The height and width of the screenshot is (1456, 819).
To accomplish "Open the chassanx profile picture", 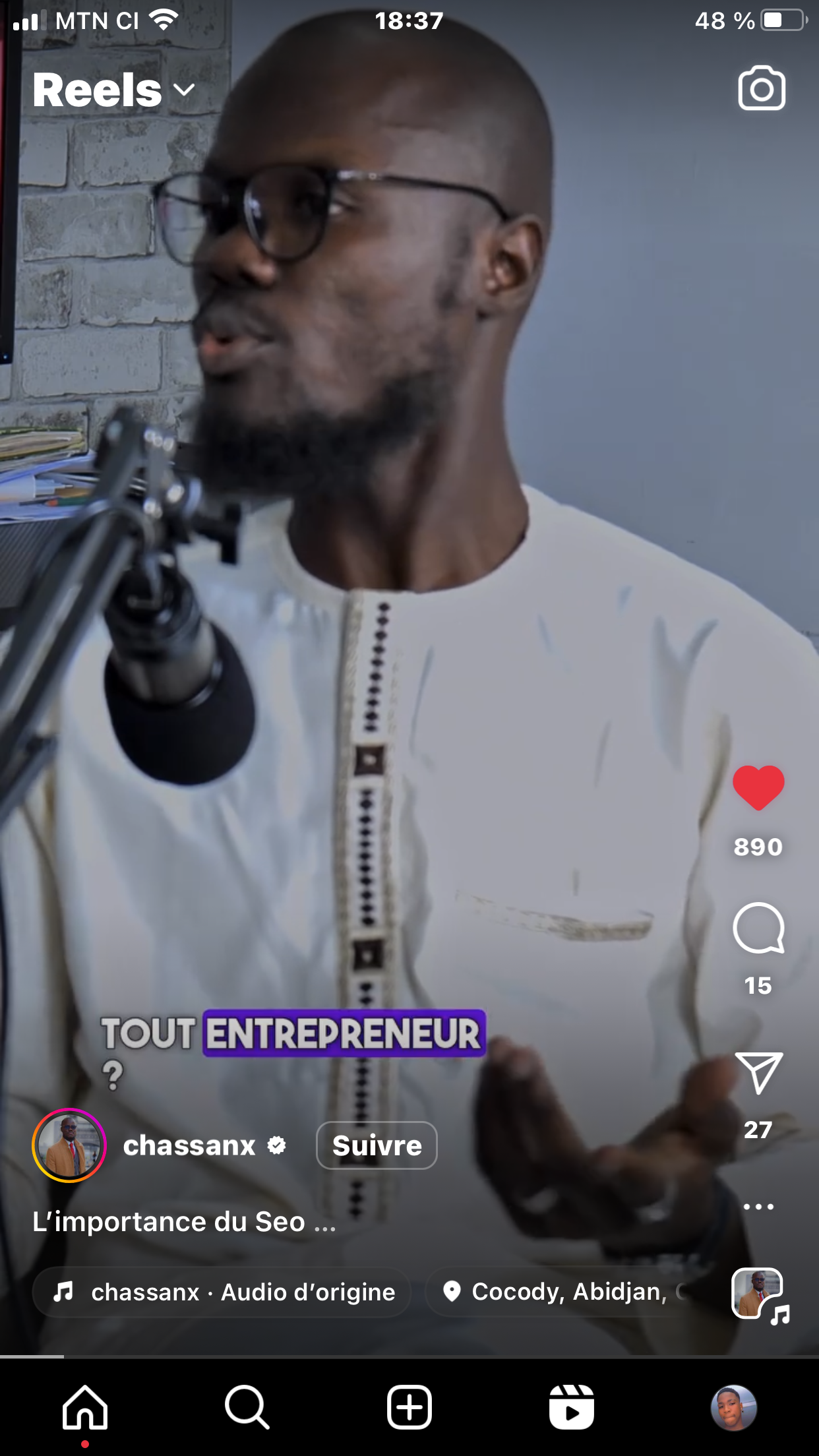I will (x=69, y=1145).
